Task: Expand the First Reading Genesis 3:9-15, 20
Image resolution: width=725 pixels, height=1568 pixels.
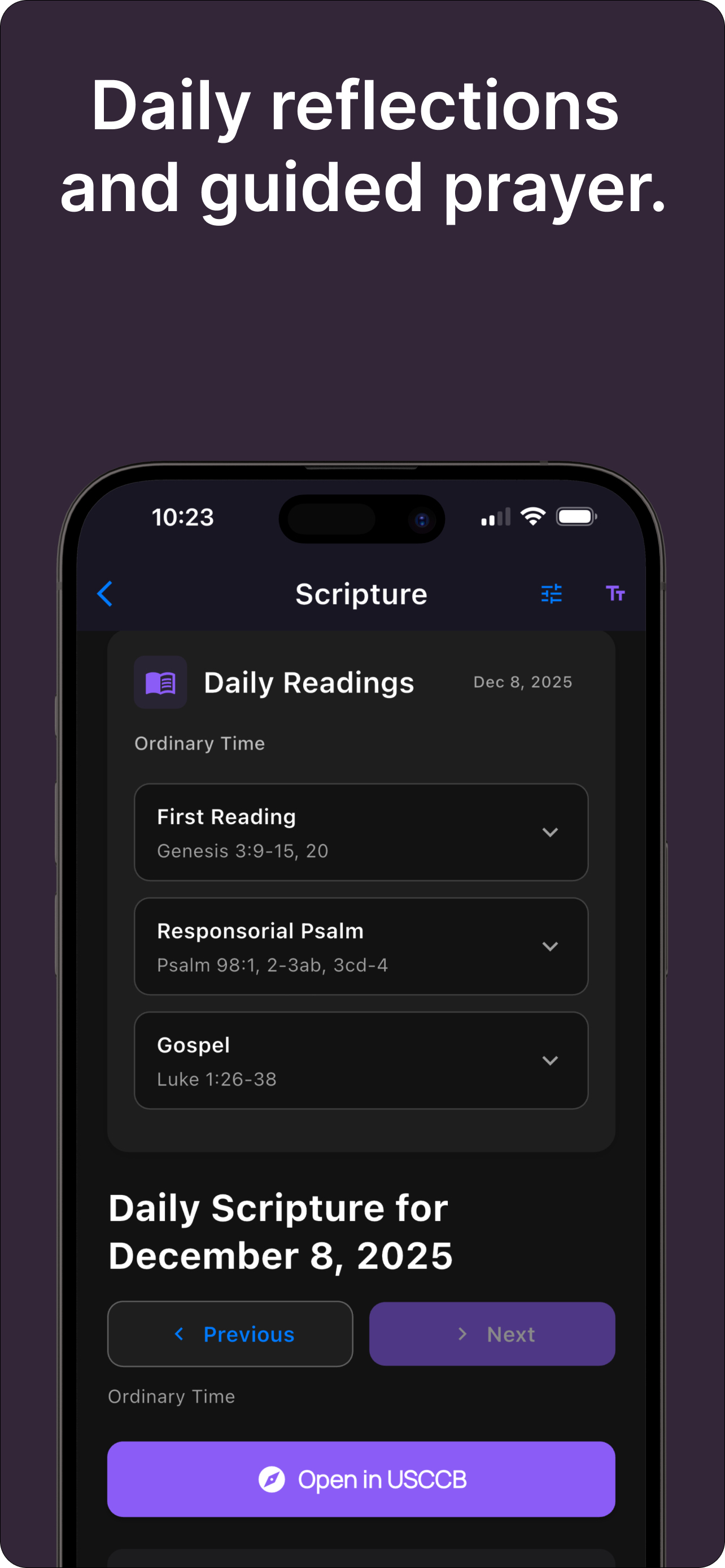Action: click(x=551, y=832)
